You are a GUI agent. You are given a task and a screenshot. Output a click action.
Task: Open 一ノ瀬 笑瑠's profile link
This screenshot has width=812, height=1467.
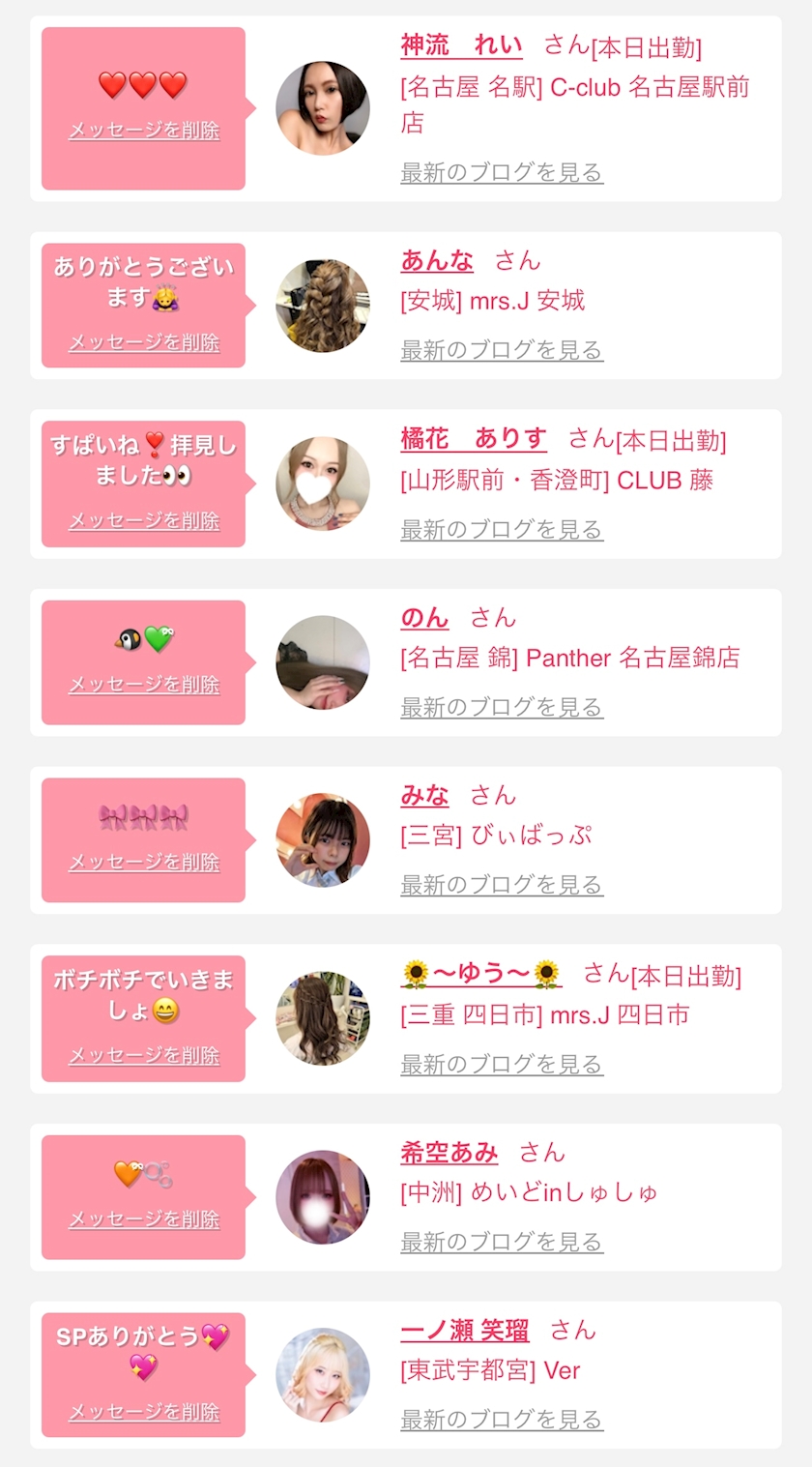[465, 1331]
